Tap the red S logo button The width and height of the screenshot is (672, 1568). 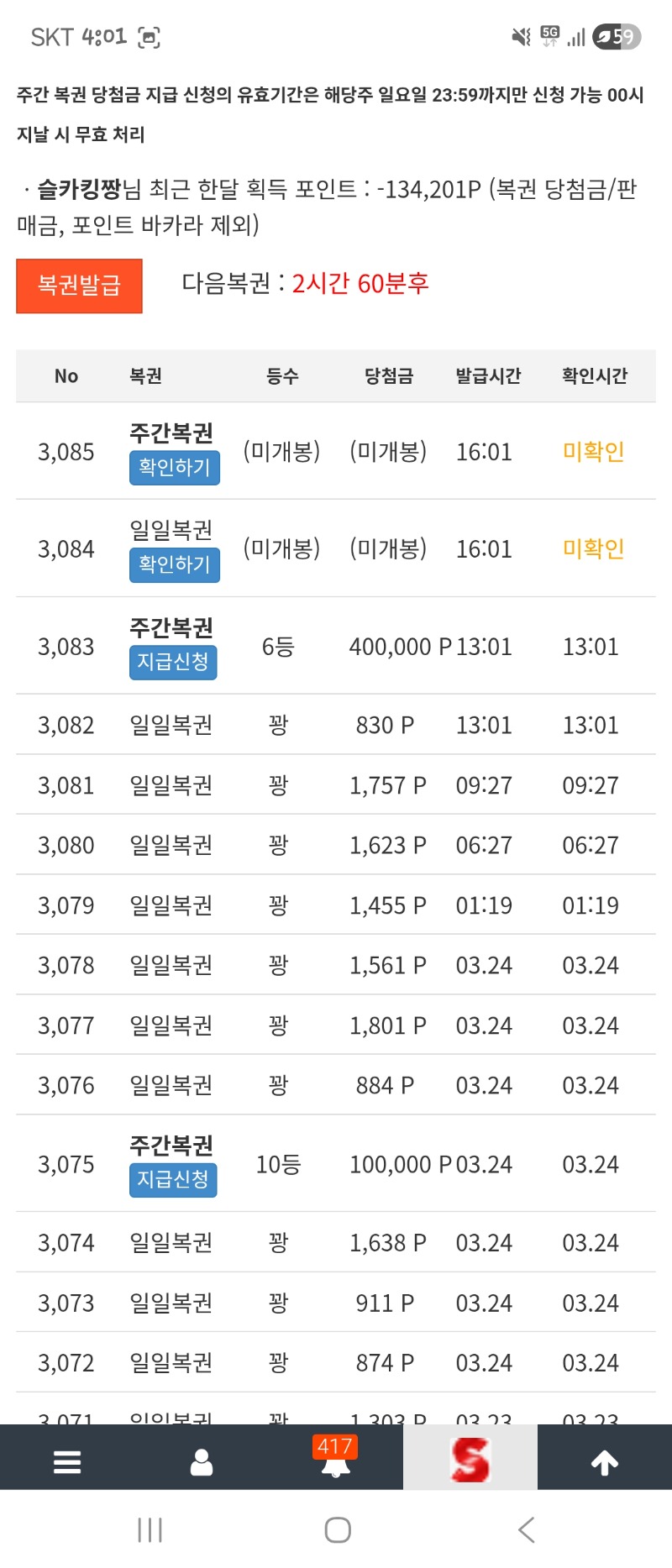tap(470, 1460)
